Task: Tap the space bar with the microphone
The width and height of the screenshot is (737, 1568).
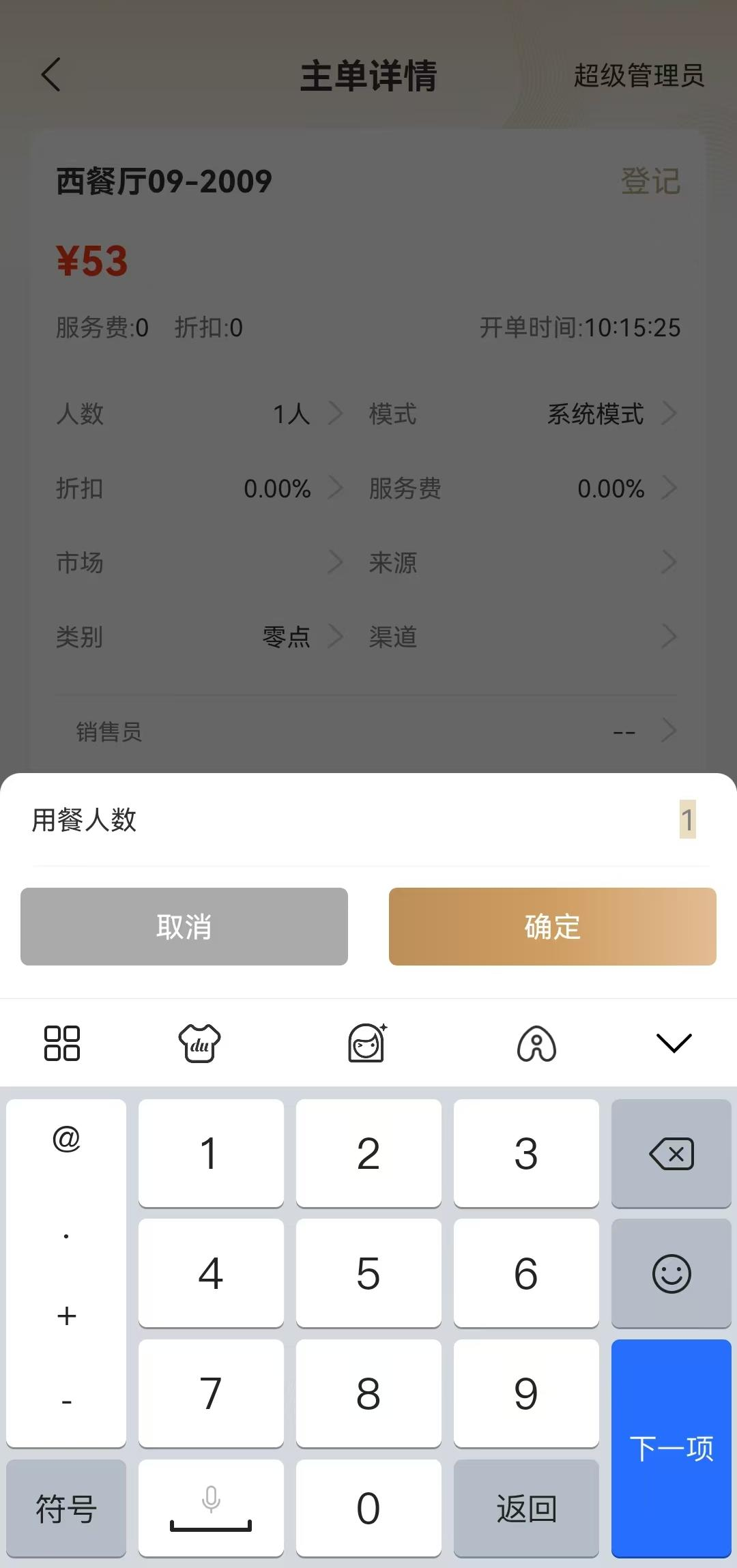Action: 211,1509
